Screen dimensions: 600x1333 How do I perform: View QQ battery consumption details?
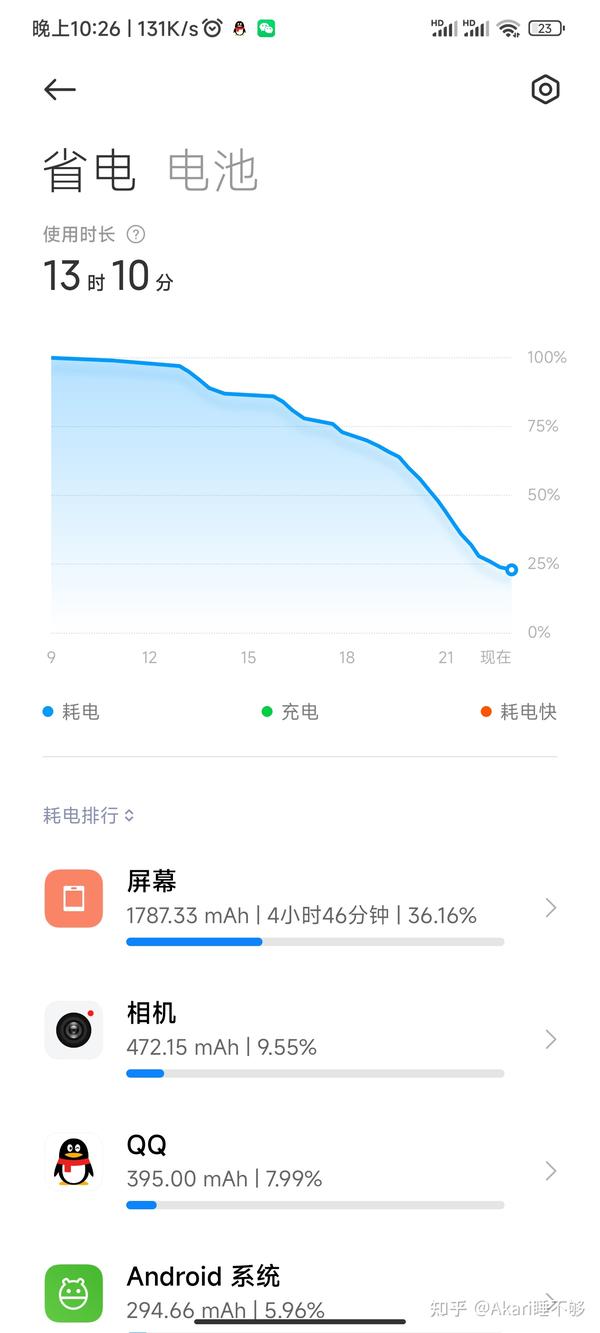tap(300, 1170)
